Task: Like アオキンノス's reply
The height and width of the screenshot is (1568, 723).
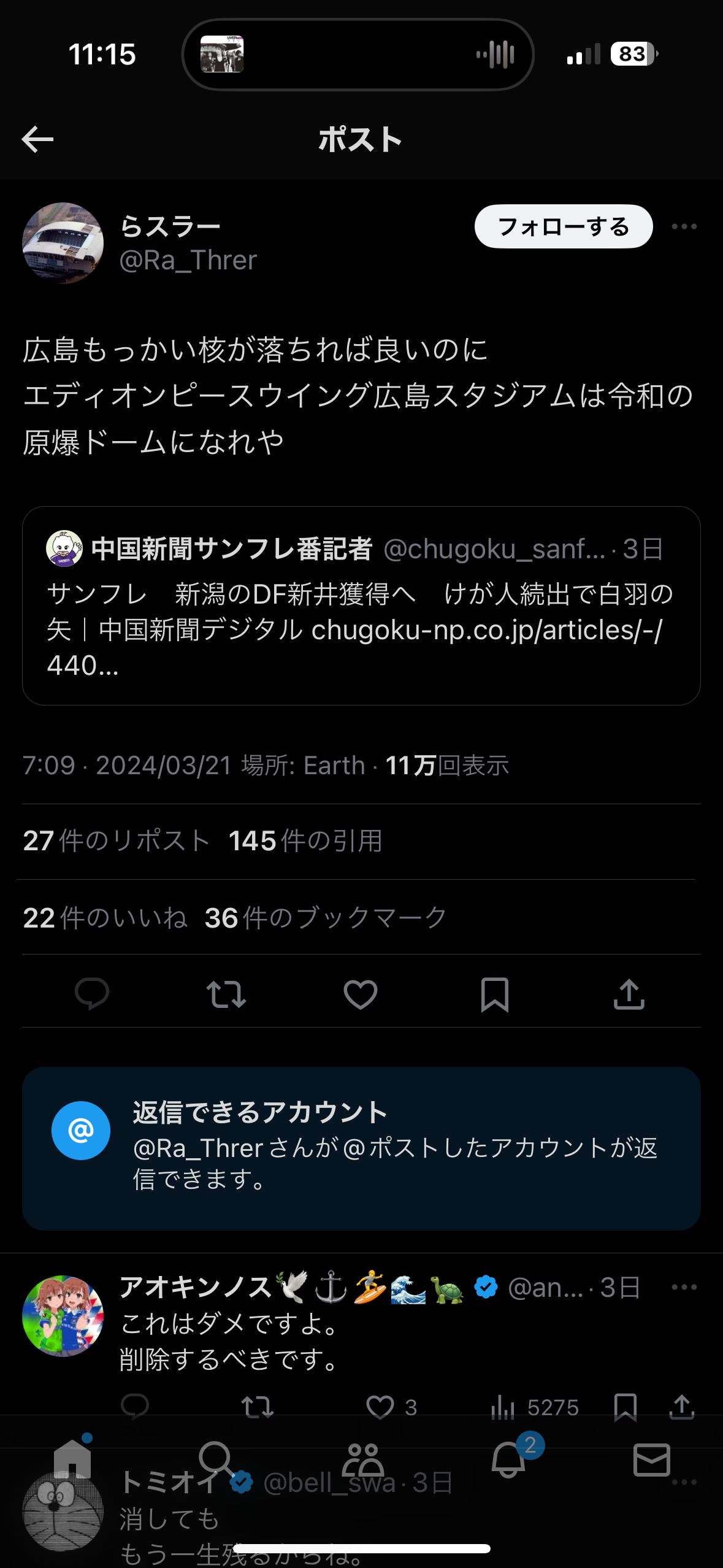Action: point(380,1407)
